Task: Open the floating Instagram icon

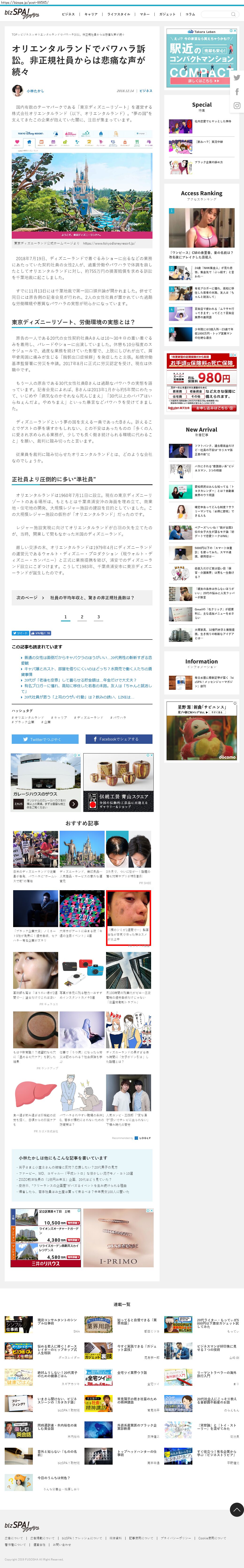Action: pyautogui.click(x=237, y=106)
